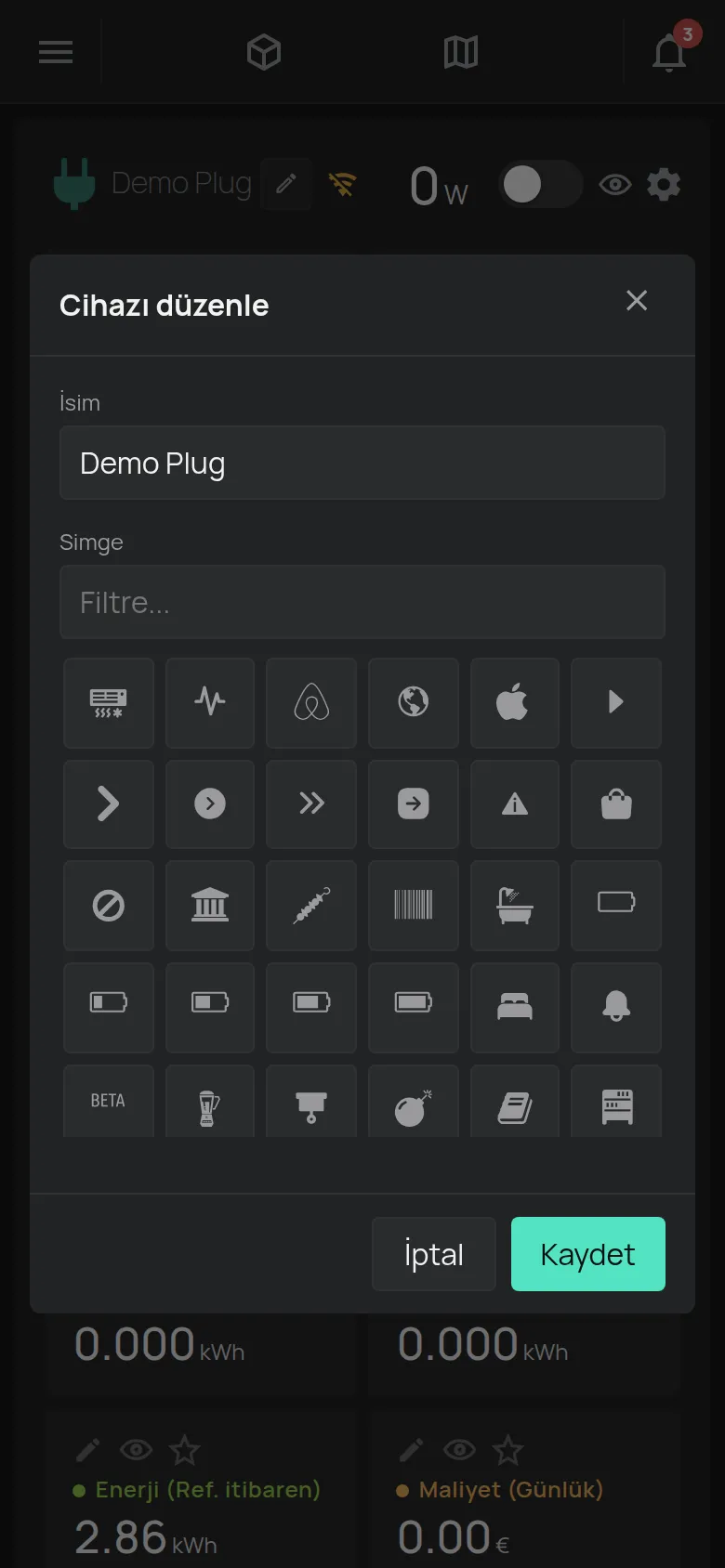
Task: Pick the air conditioner icon
Action: point(109,703)
